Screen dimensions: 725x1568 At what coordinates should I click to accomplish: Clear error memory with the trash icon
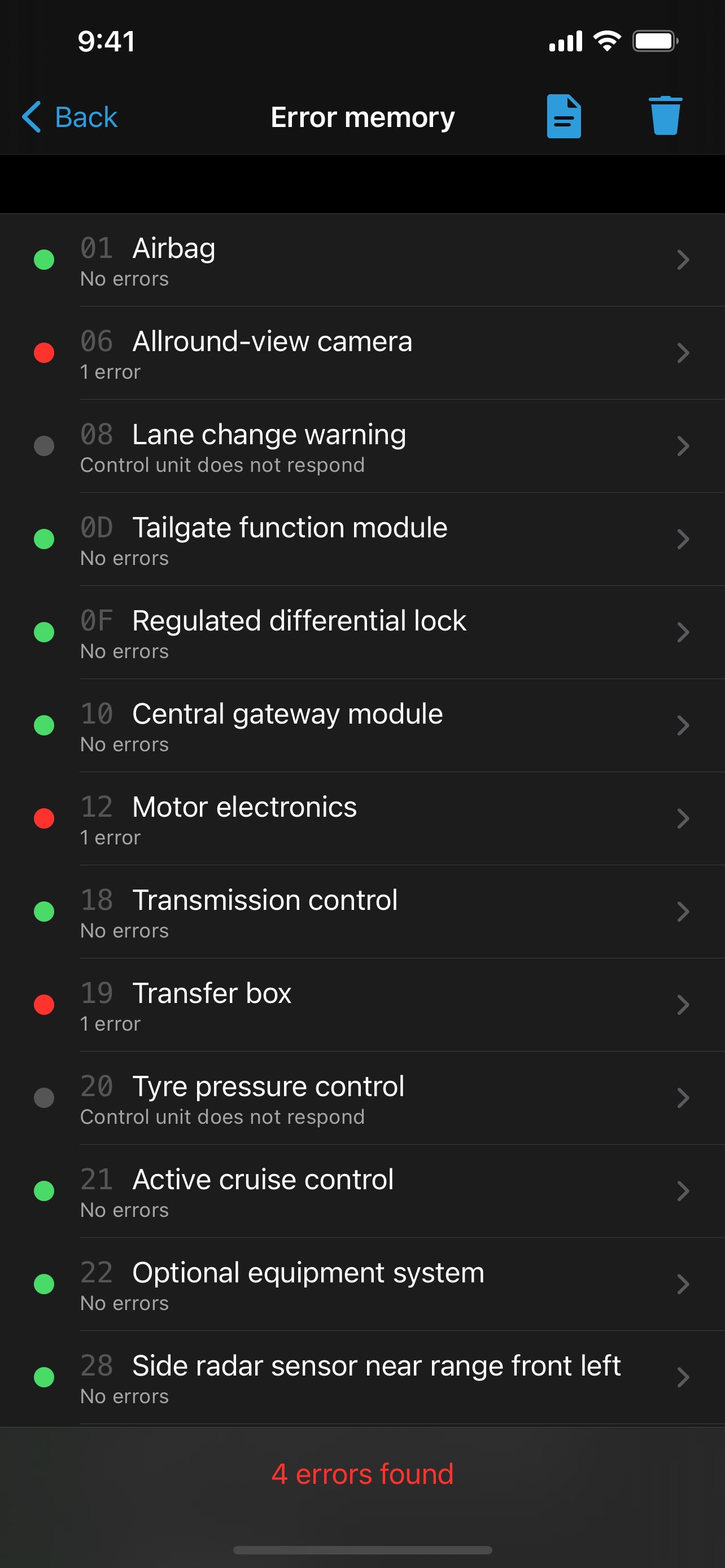click(x=665, y=115)
